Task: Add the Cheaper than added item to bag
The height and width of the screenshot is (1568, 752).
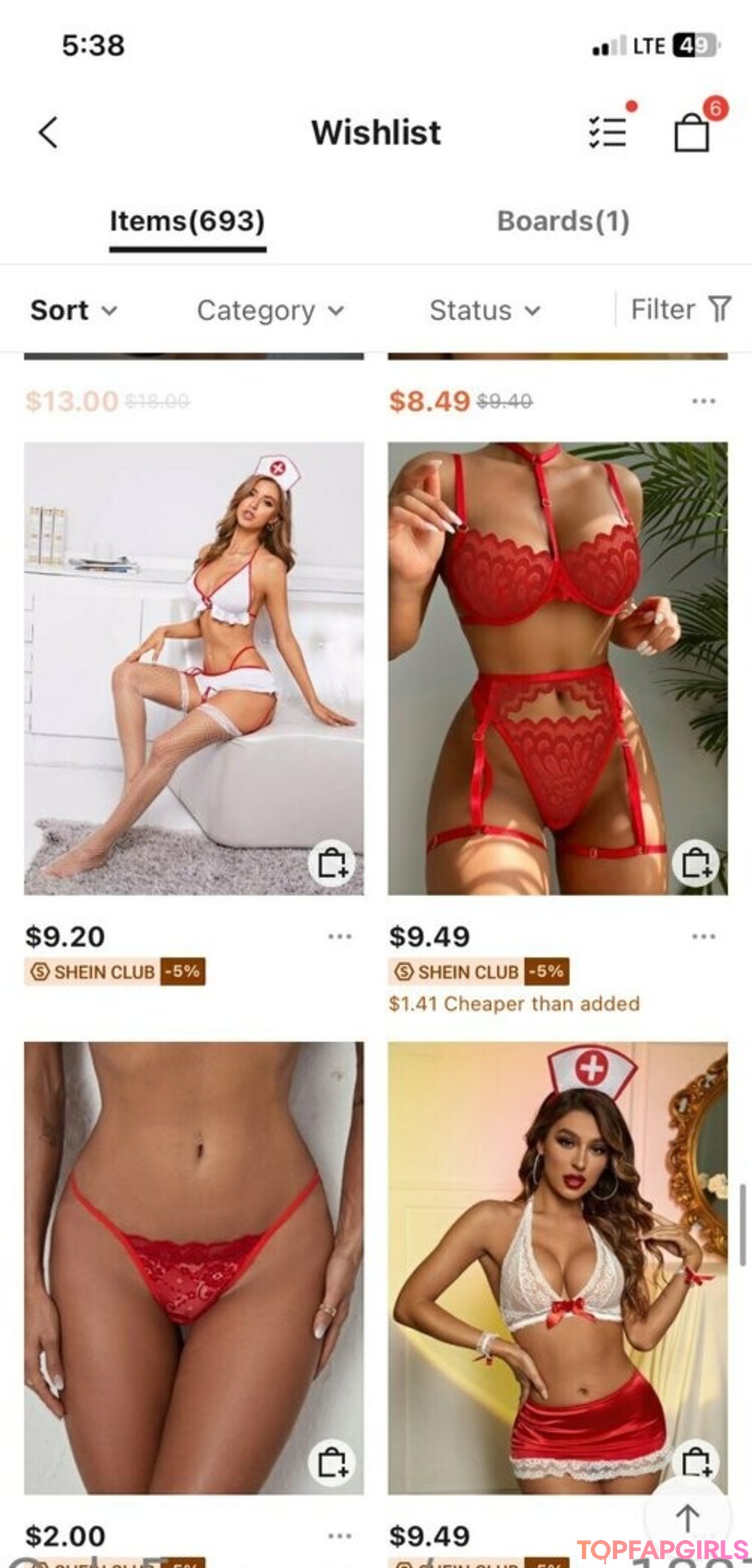Action: click(696, 863)
